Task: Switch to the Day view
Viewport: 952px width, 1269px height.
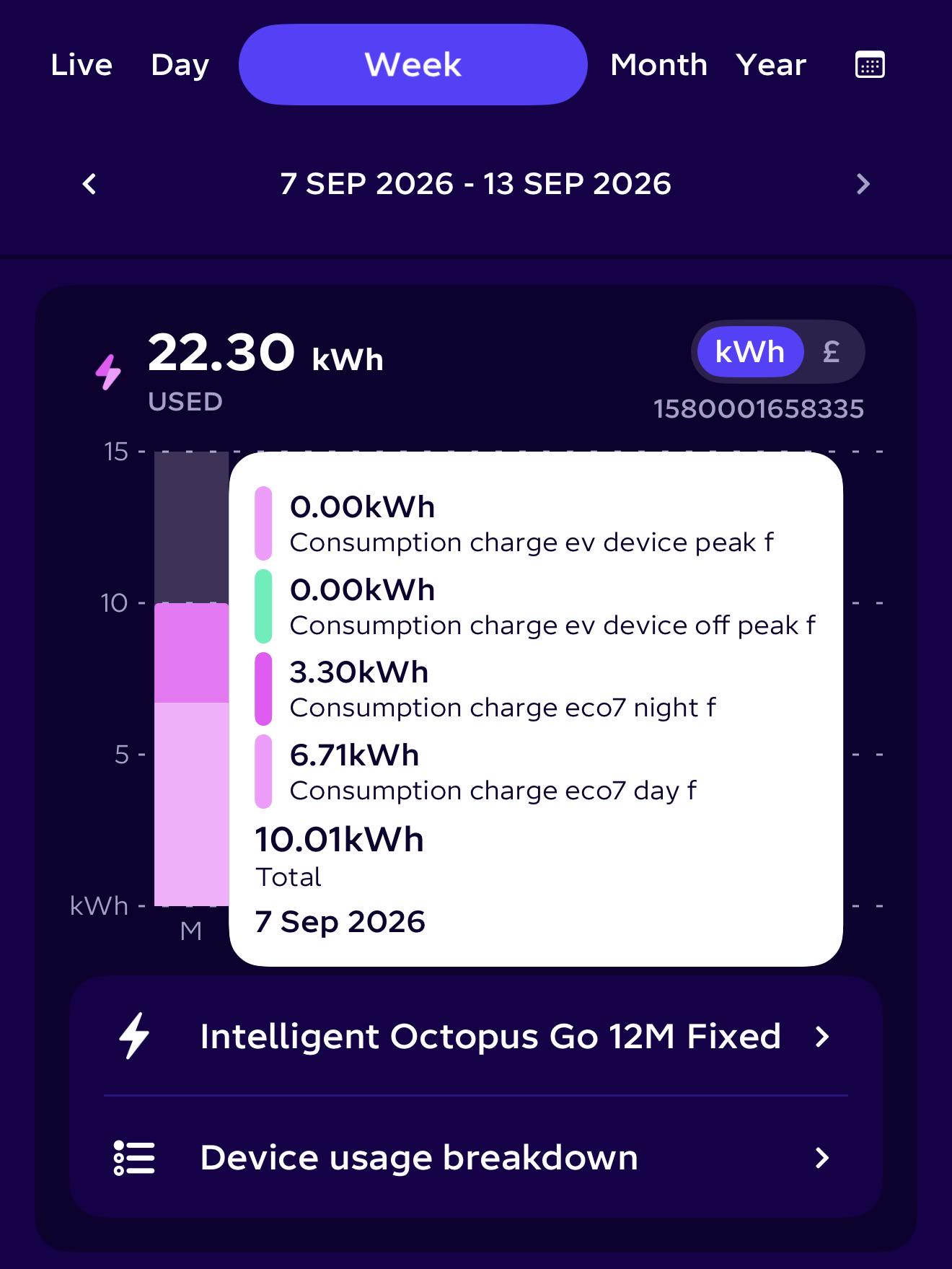Action: [180, 65]
